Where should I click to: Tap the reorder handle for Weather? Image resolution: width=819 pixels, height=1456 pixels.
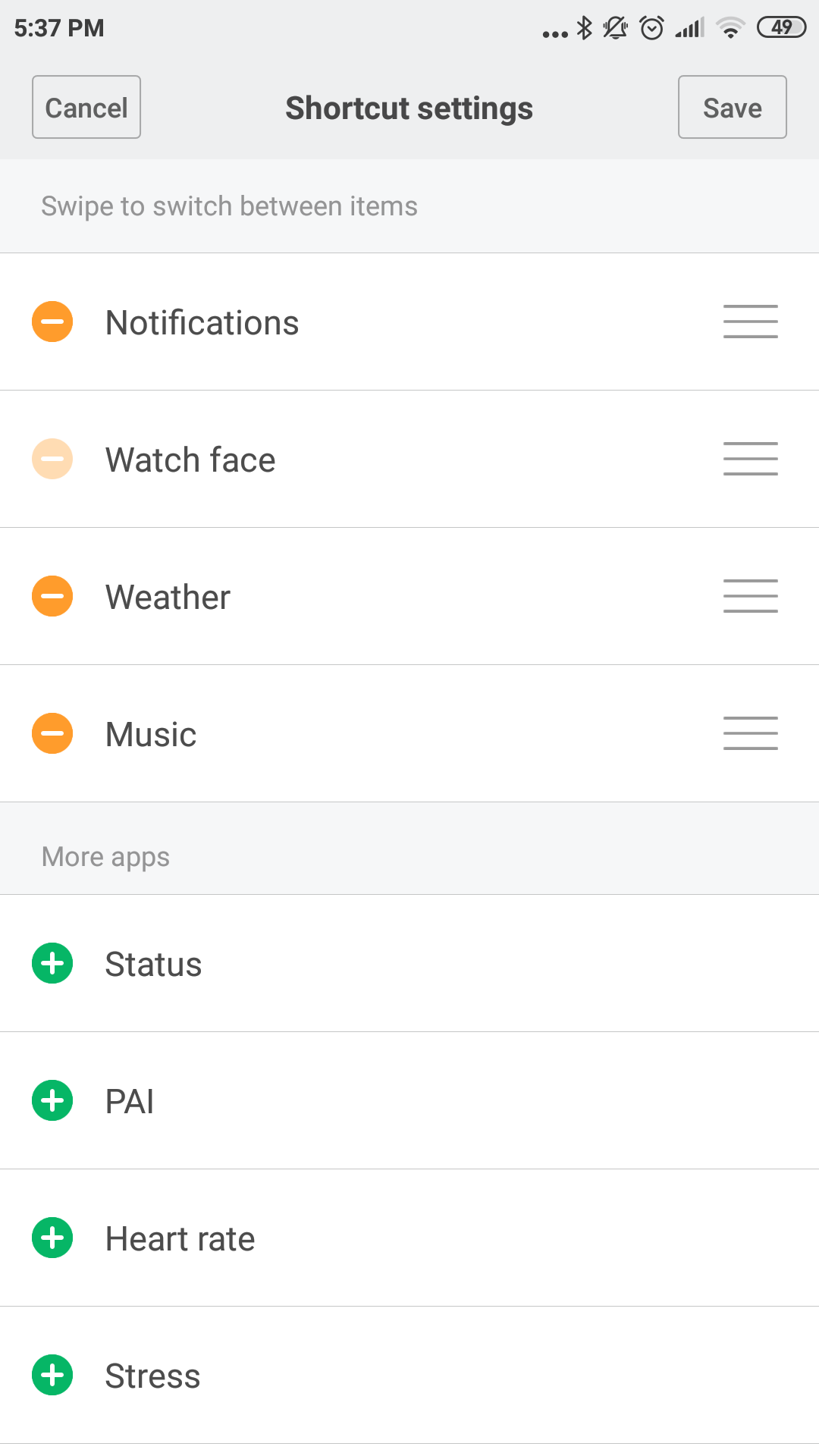click(x=750, y=596)
